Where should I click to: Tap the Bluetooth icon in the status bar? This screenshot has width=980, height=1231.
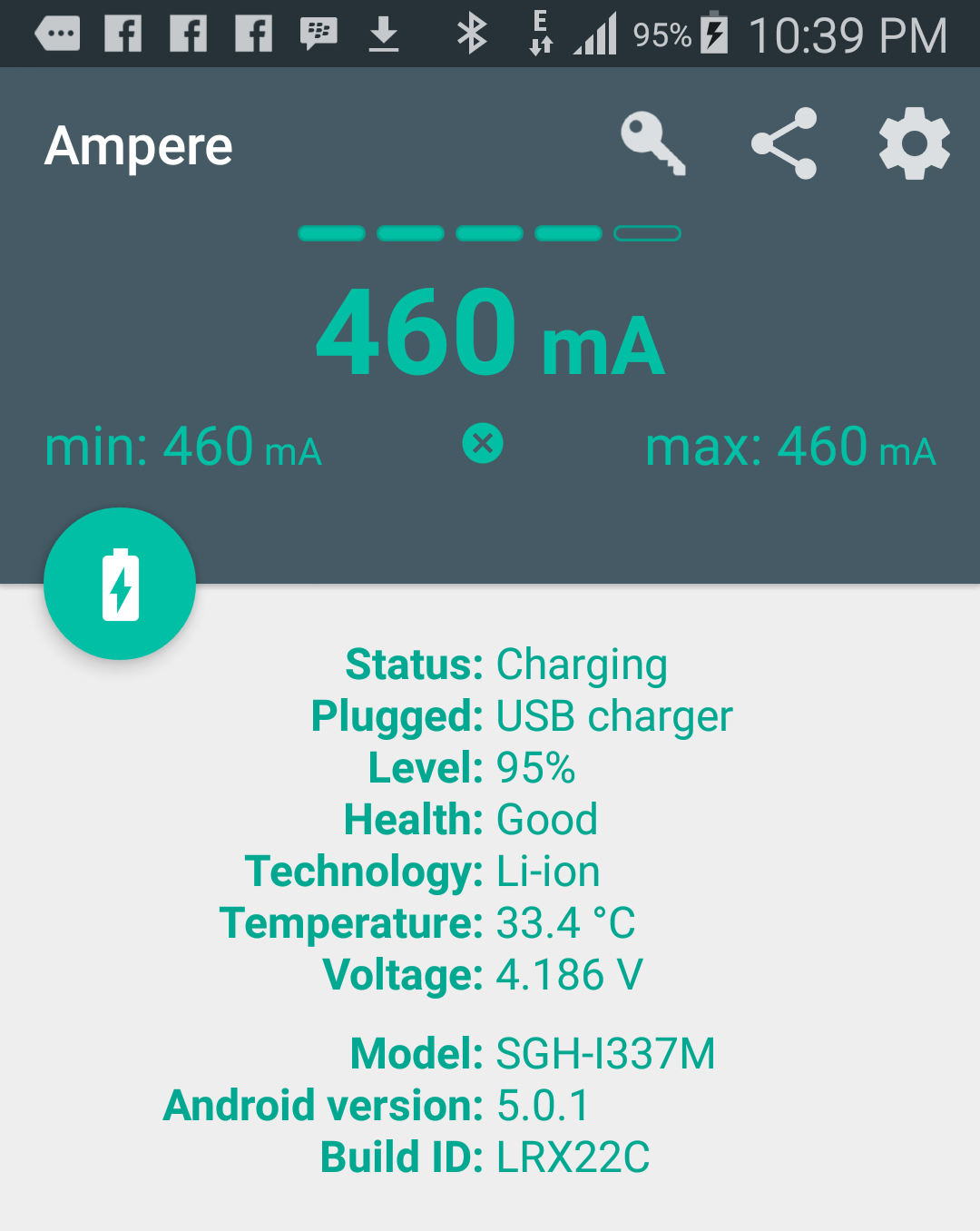(x=472, y=34)
